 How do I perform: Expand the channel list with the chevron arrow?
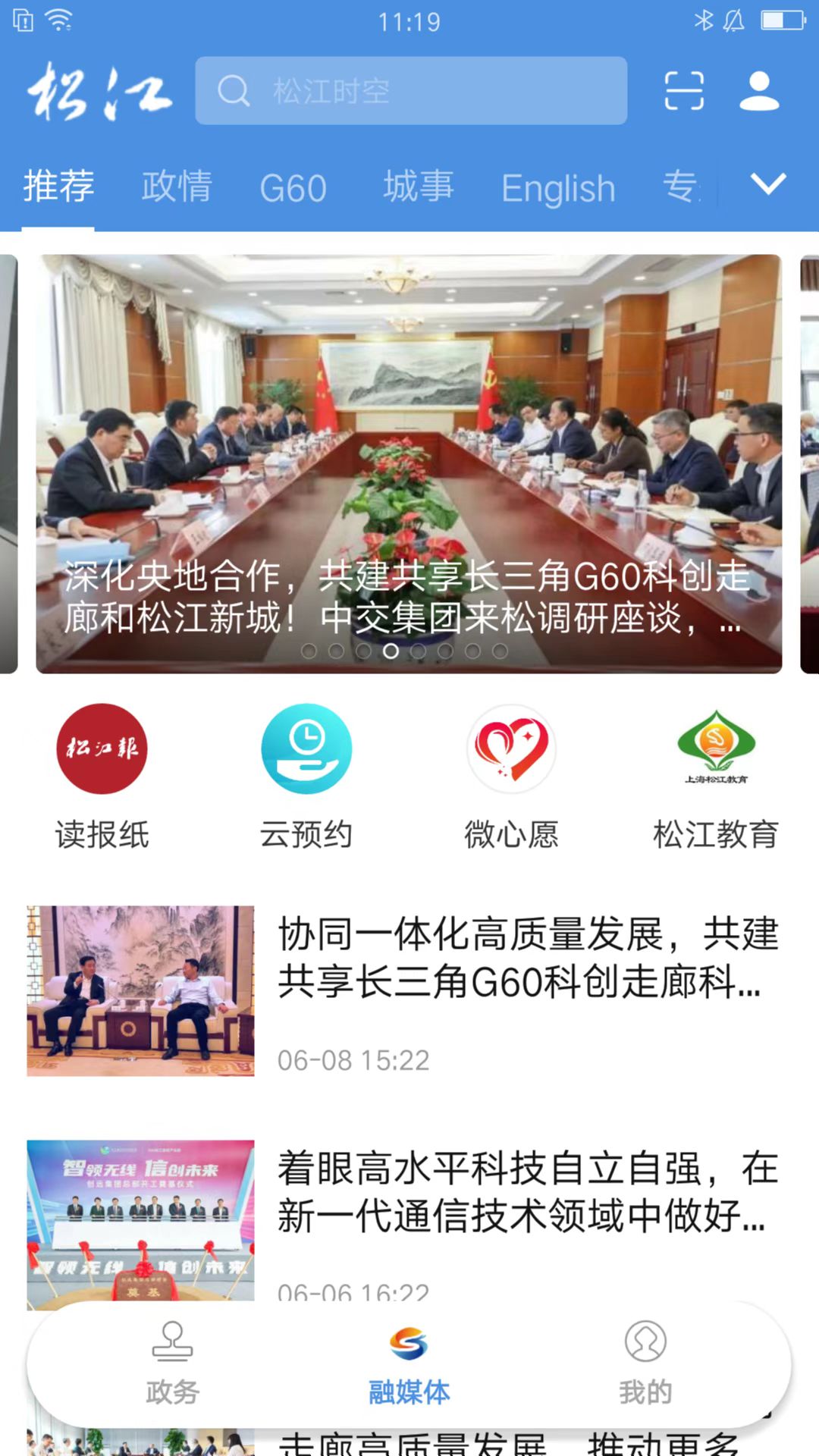[x=769, y=184]
